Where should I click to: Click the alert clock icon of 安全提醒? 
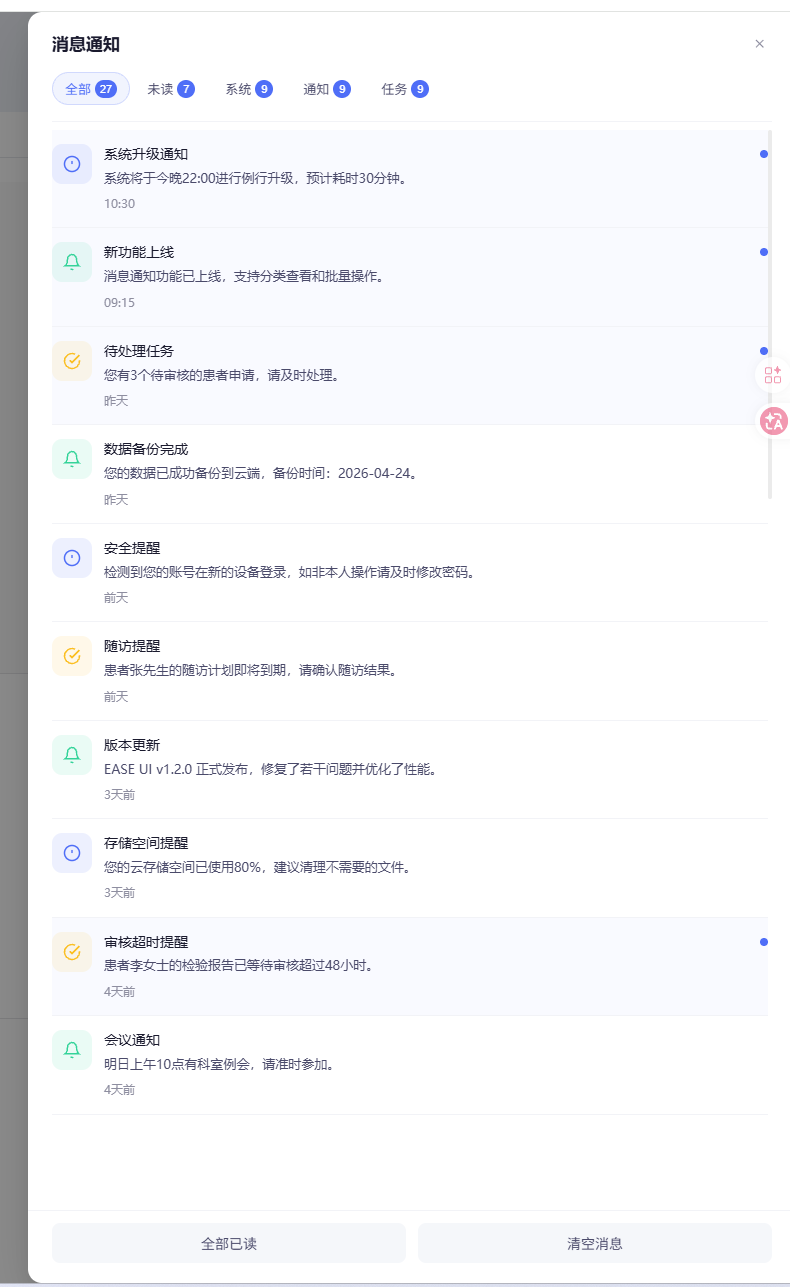point(71,558)
